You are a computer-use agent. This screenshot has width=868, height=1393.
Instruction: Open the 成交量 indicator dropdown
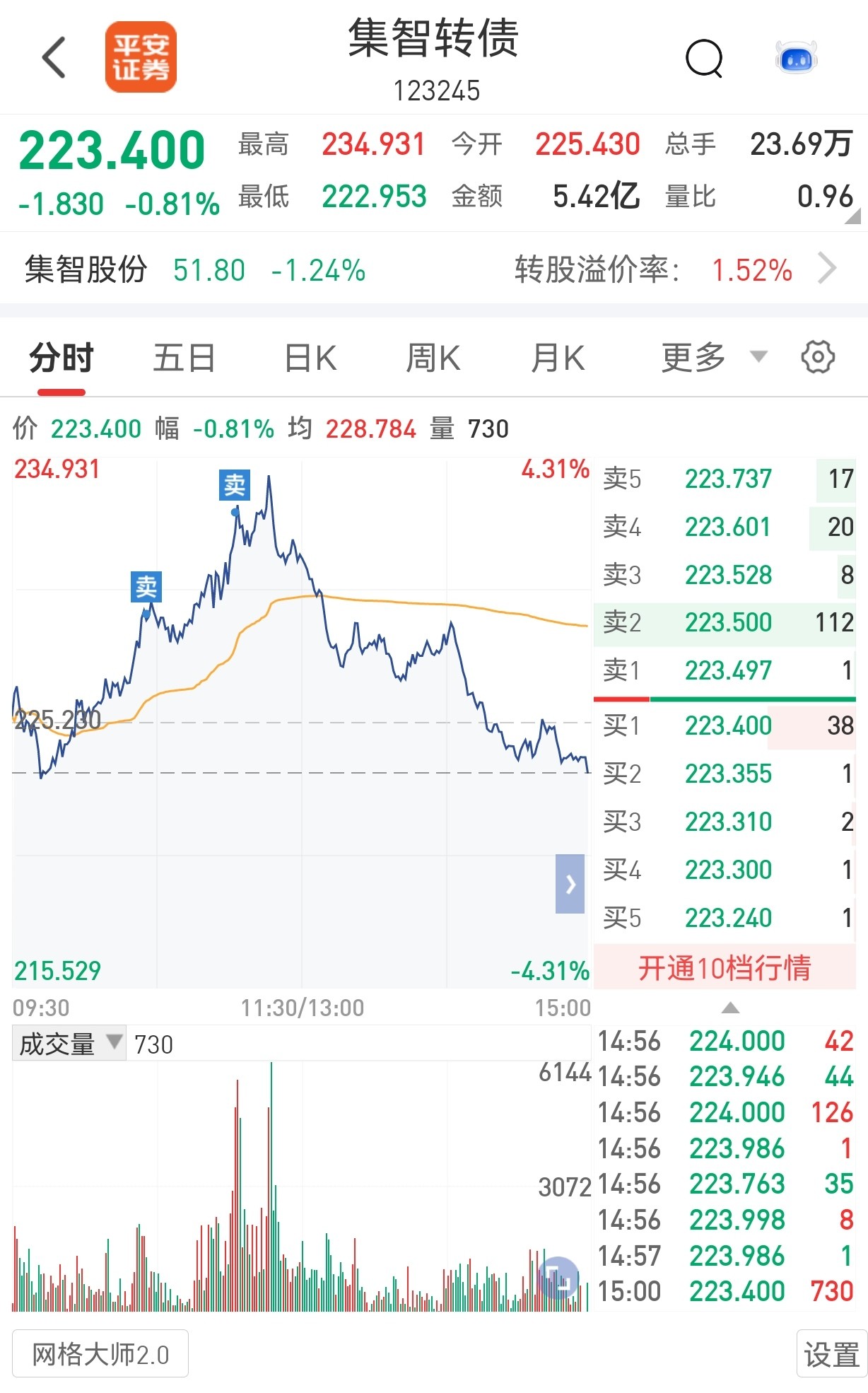click(69, 1044)
